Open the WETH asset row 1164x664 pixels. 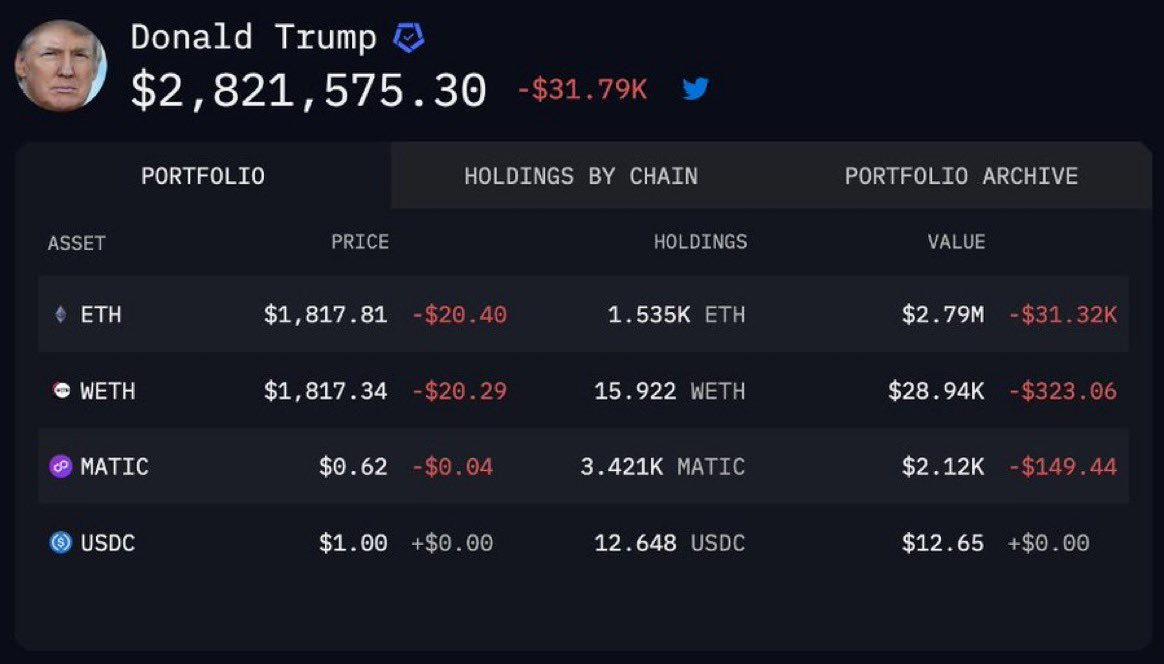point(583,391)
